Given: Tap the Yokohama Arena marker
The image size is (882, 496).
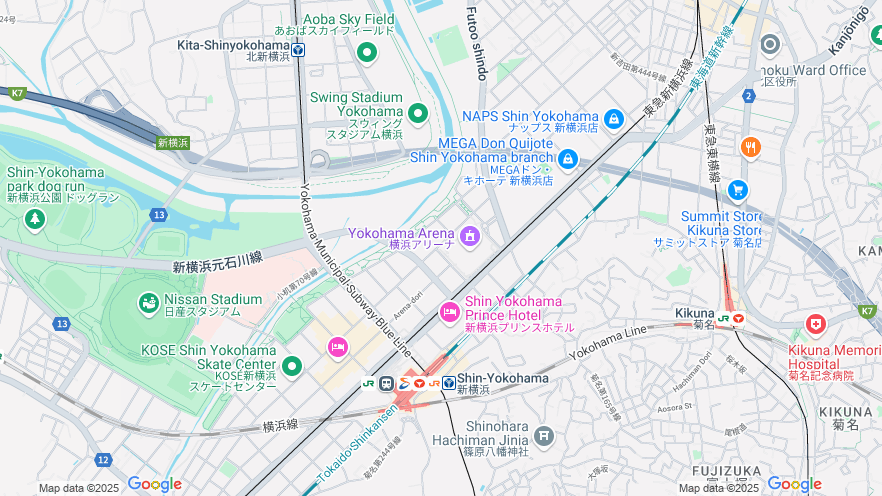Looking at the screenshot, I should tap(470, 237).
